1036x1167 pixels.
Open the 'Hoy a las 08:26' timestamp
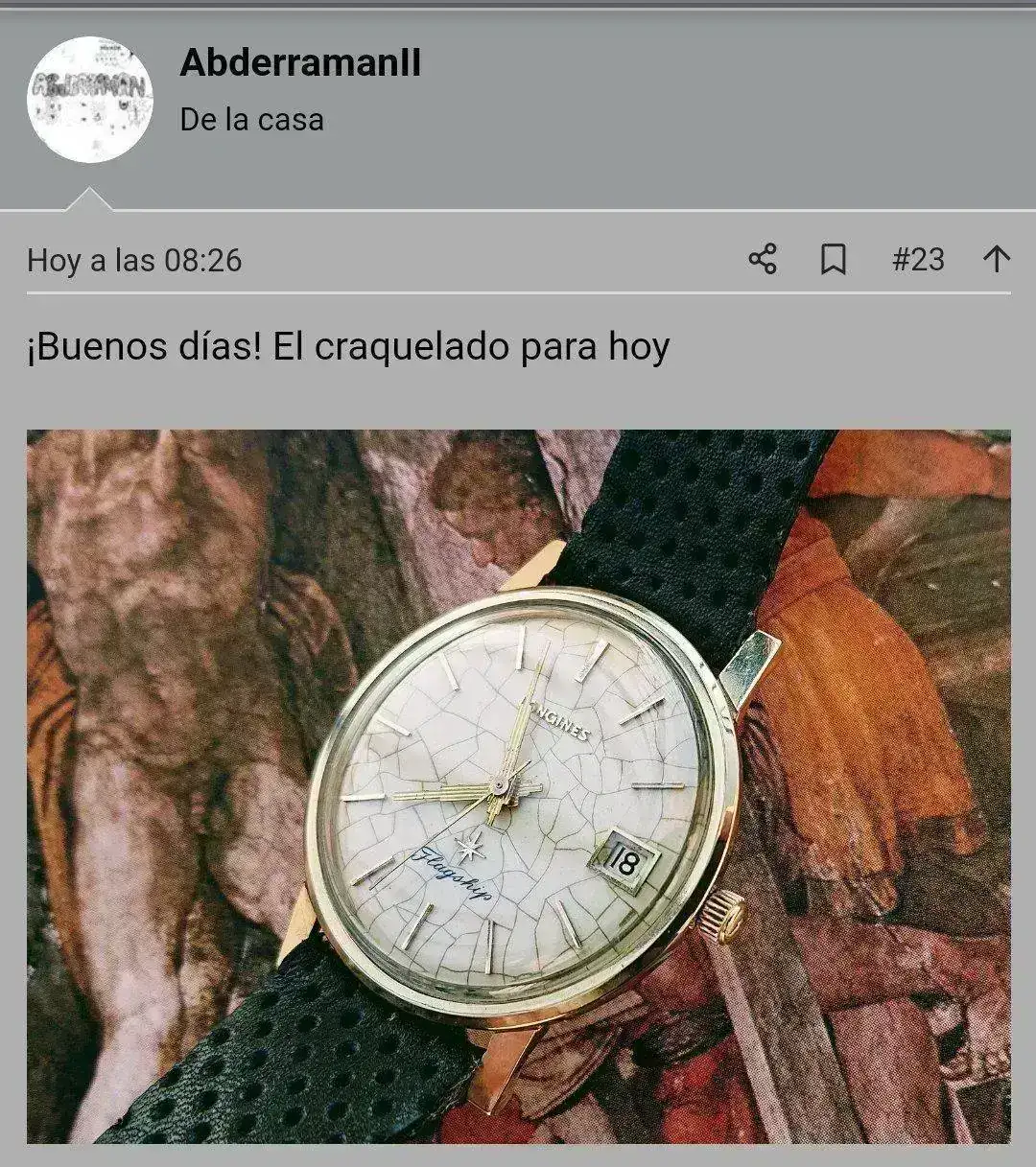pyautogui.click(x=134, y=261)
